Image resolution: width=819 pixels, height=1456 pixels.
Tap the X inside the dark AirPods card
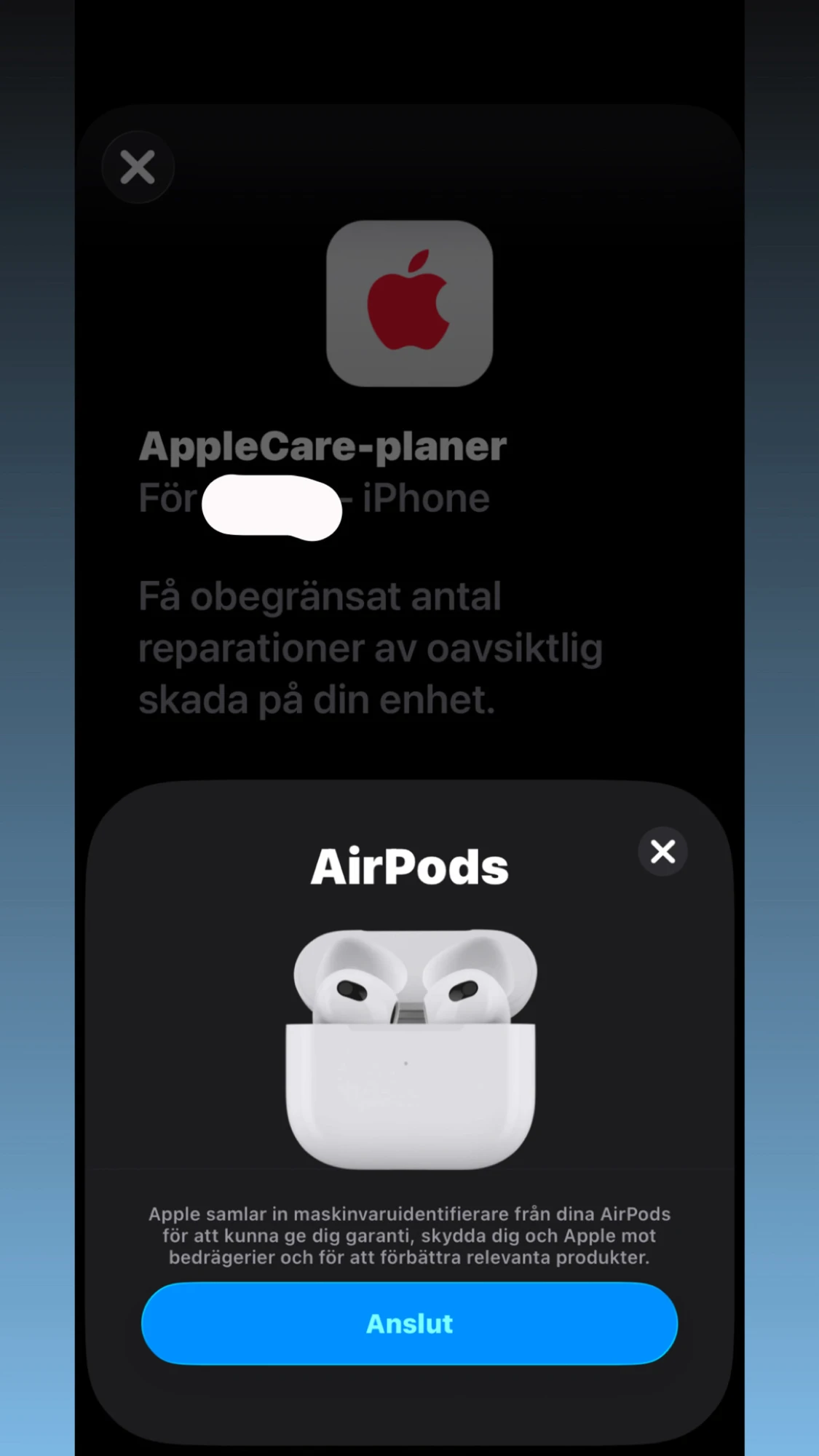pos(662,851)
